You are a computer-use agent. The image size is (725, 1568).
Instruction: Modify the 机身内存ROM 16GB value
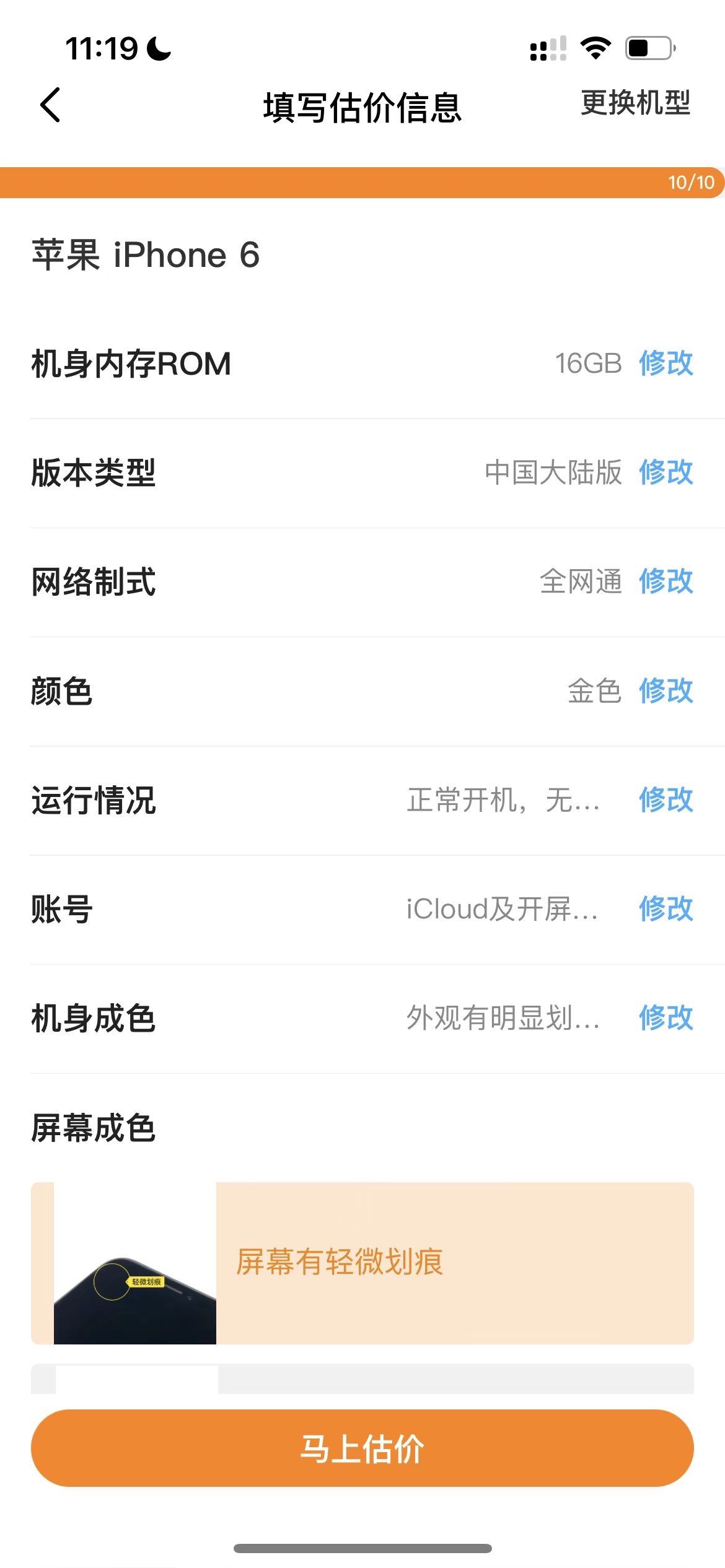[666, 365]
